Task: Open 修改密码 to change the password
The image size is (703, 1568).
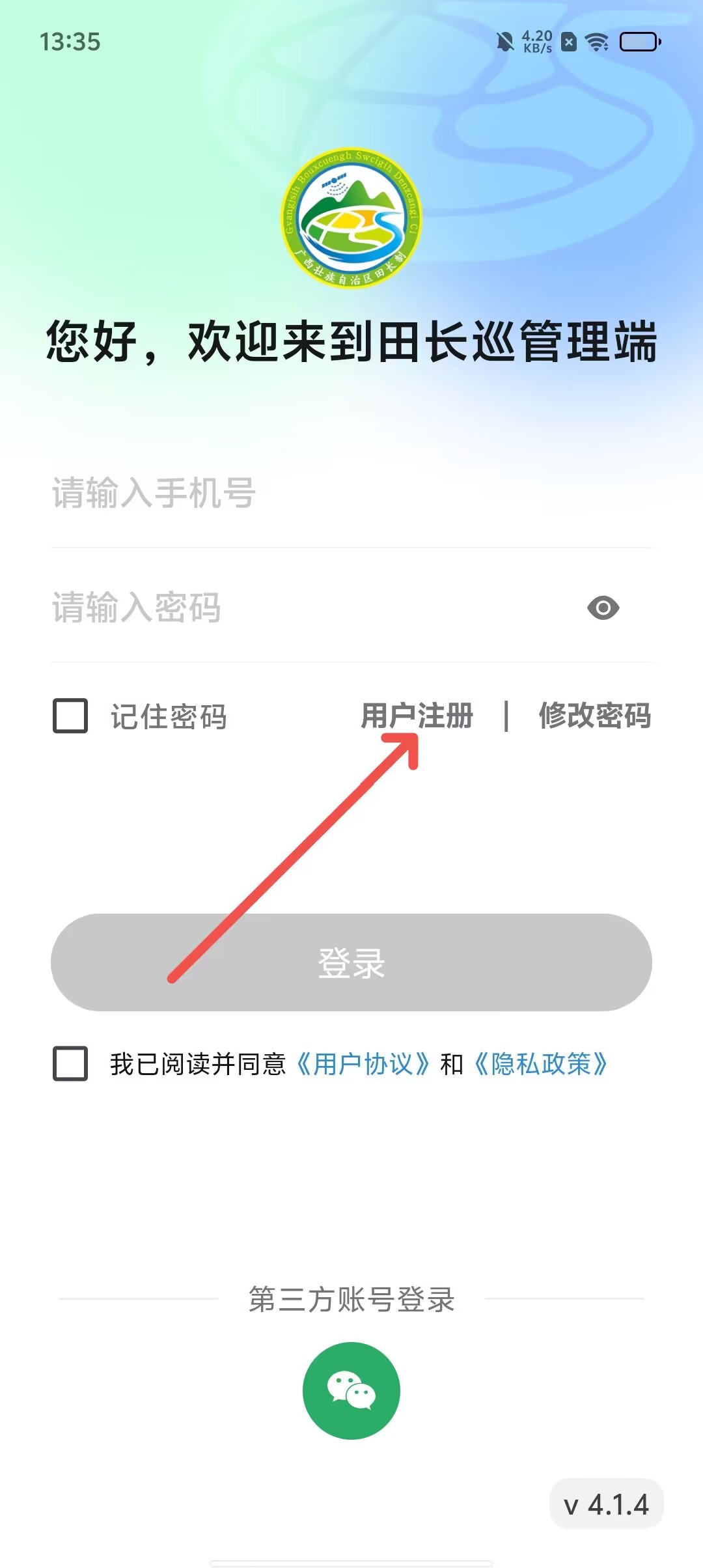Action: 595,716
